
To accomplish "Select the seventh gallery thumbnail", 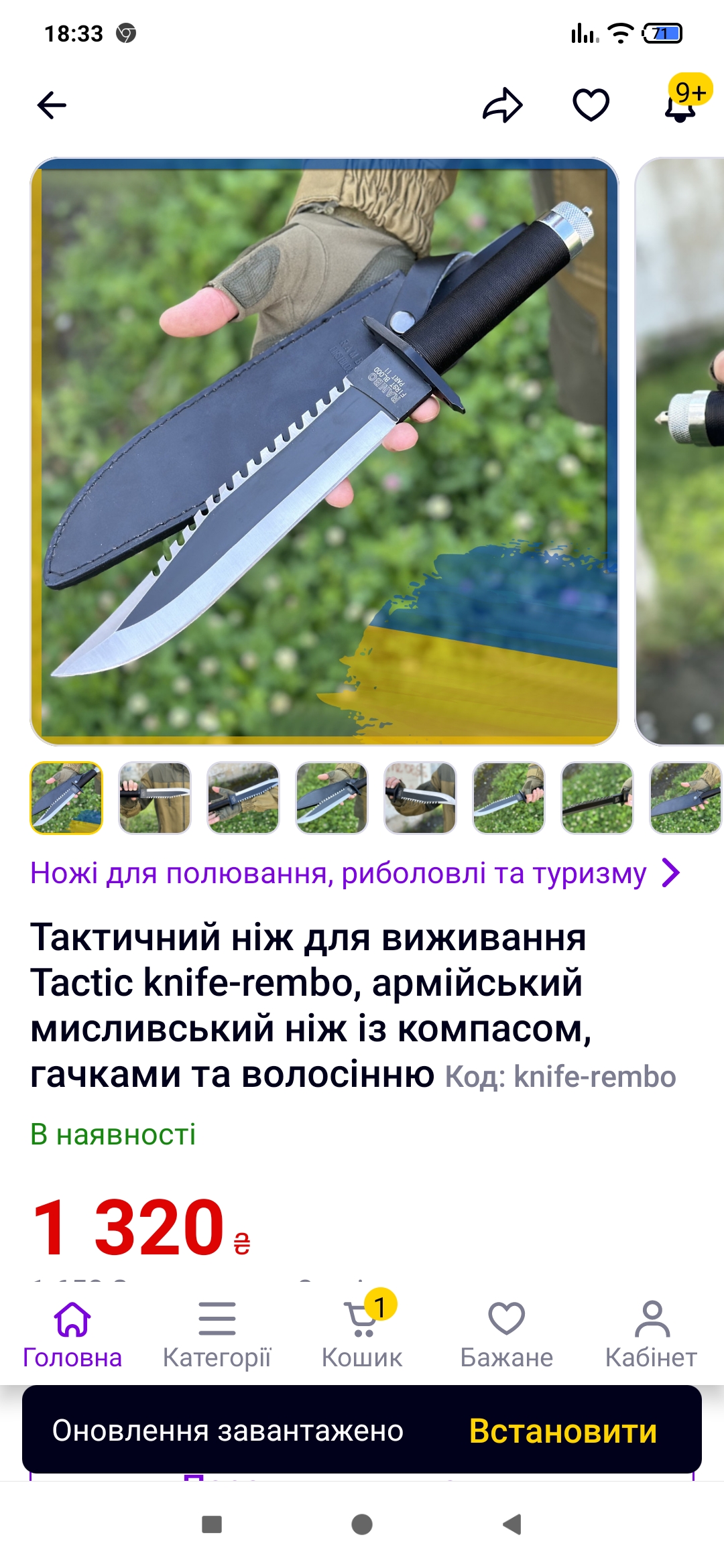I will tap(597, 797).
